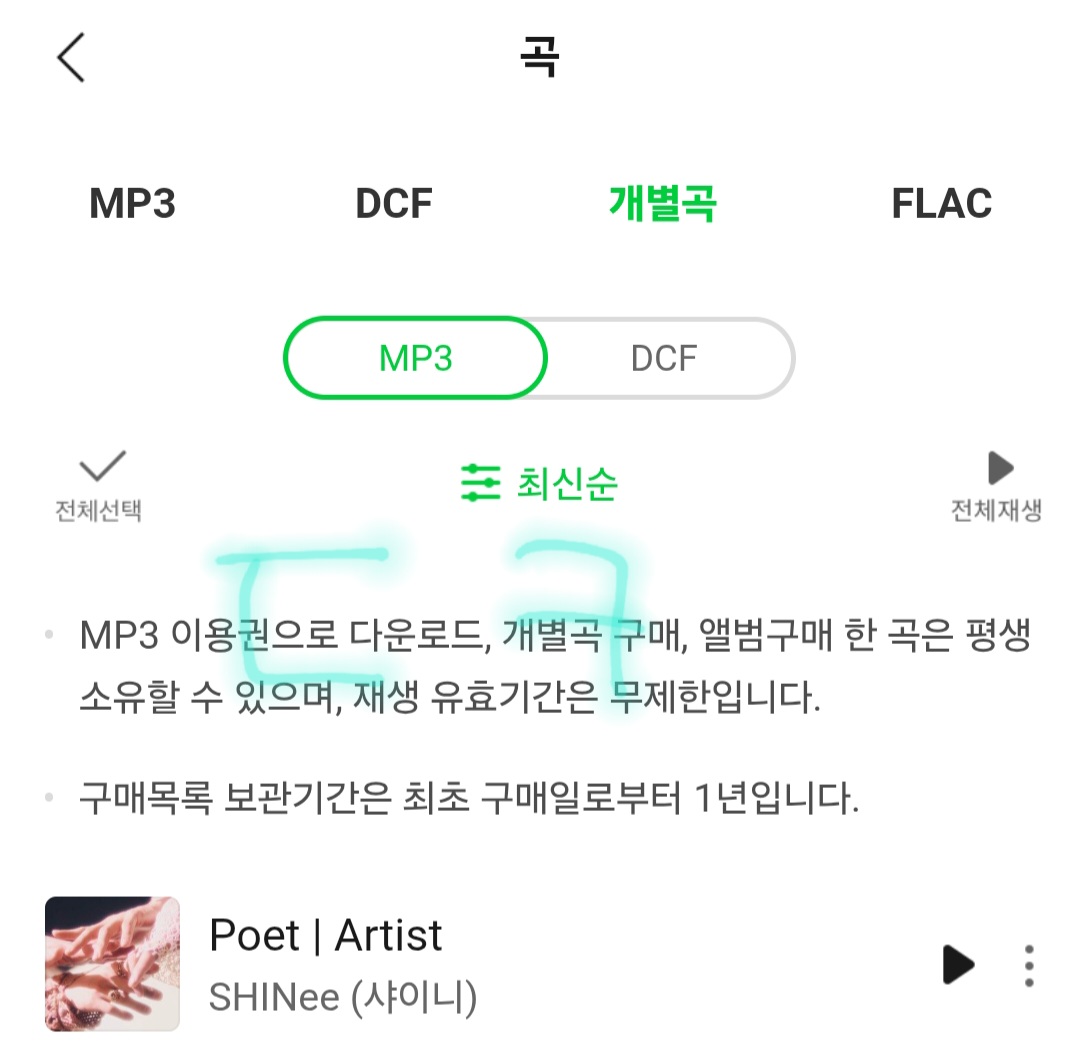This screenshot has height=1059, width=1080.
Task: Select all songs with 전체선택
Action: coord(98,486)
